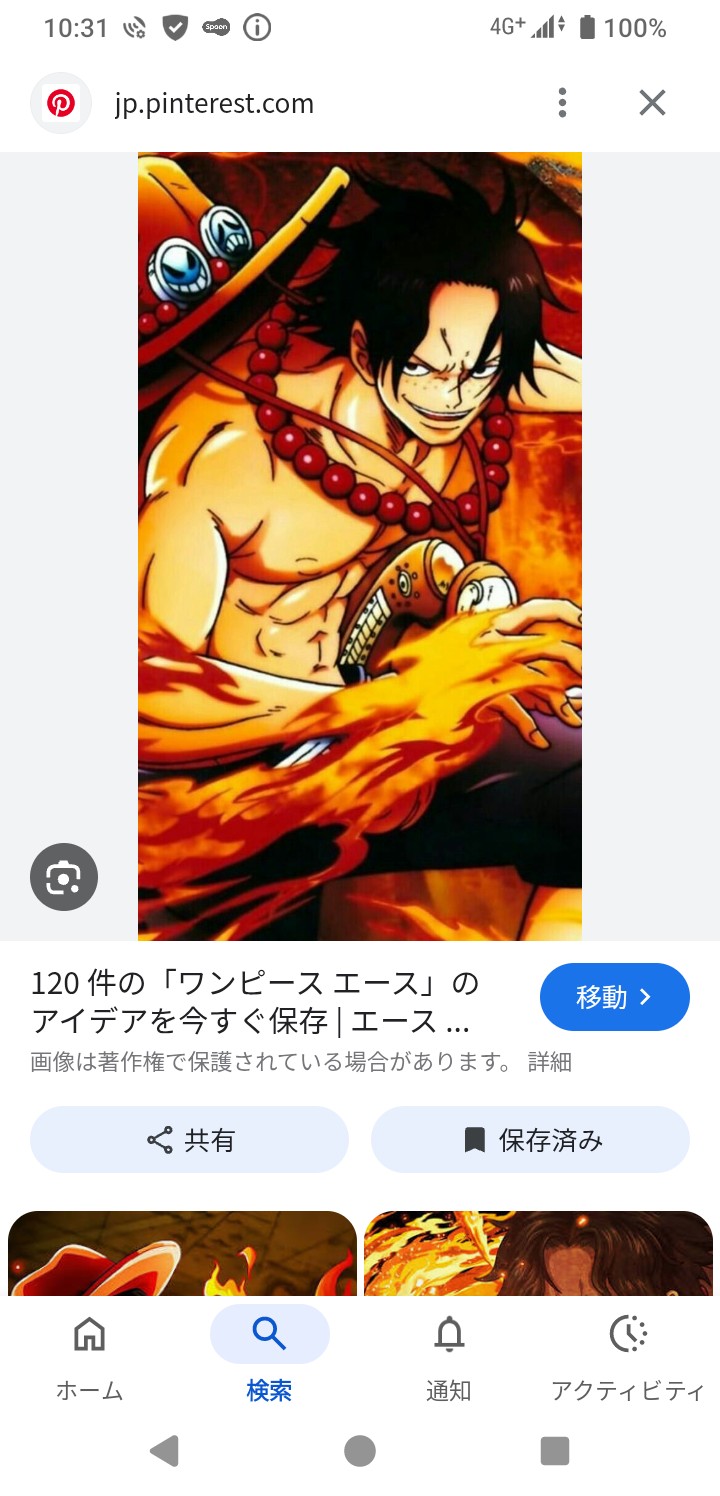Open the 詳細 copyright details link
720x1496 pixels.
(x=549, y=1062)
